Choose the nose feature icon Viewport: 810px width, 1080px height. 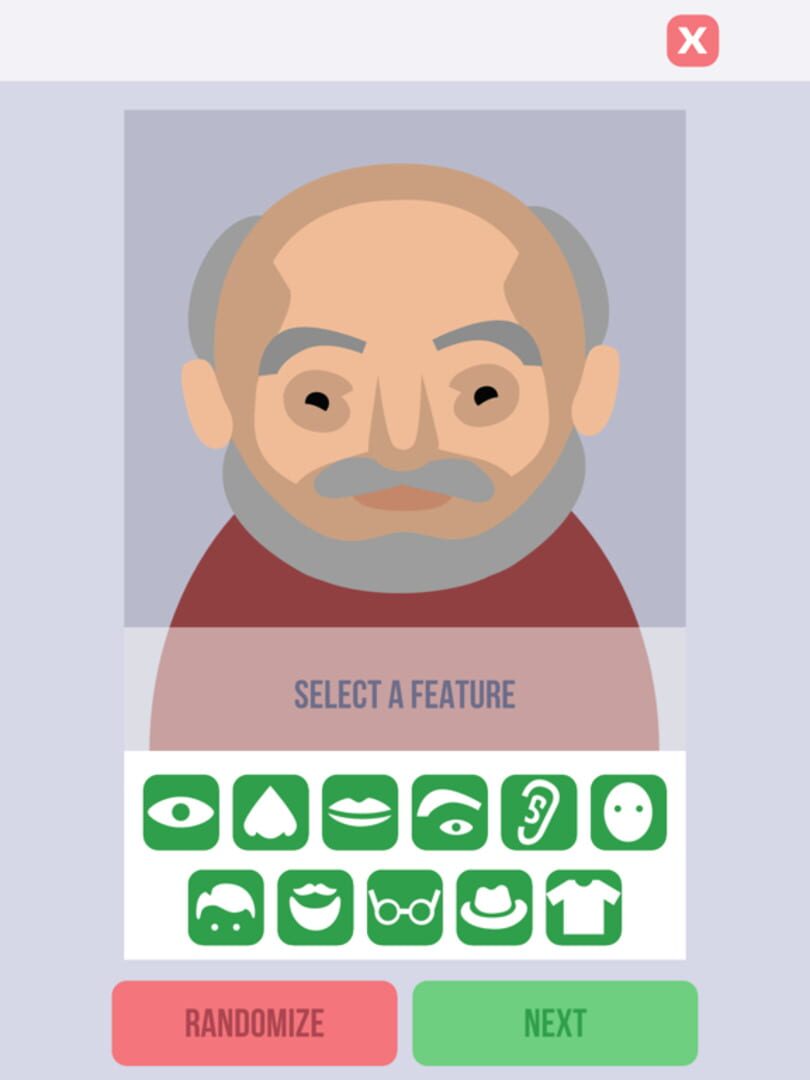point(270,812)
